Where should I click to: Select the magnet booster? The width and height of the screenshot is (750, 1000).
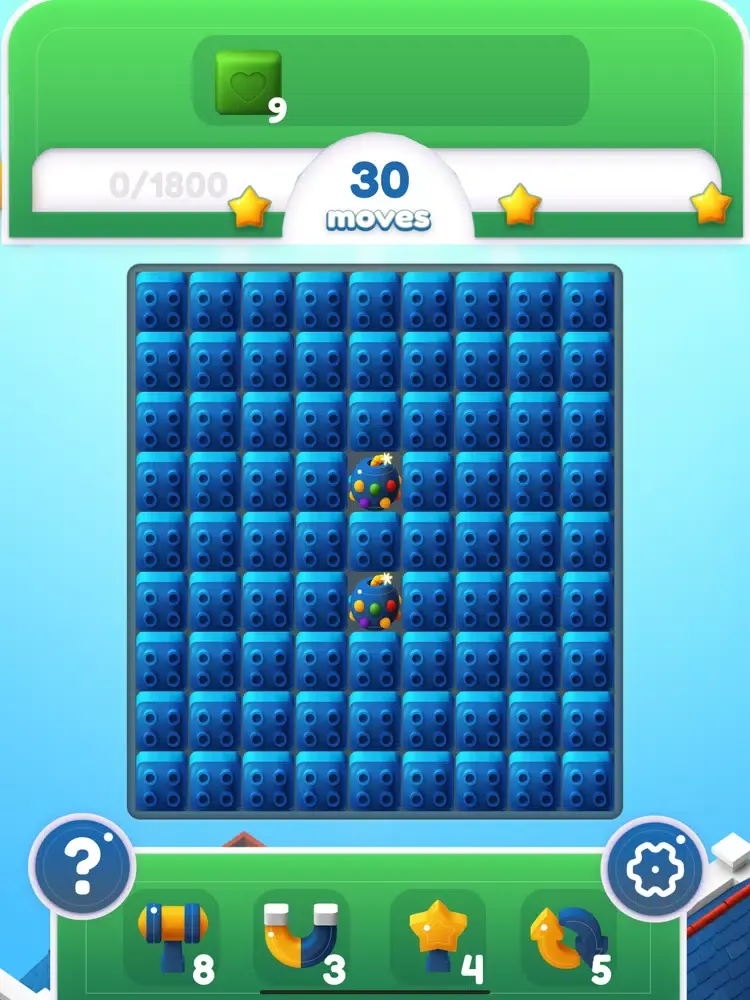point(301,938)
